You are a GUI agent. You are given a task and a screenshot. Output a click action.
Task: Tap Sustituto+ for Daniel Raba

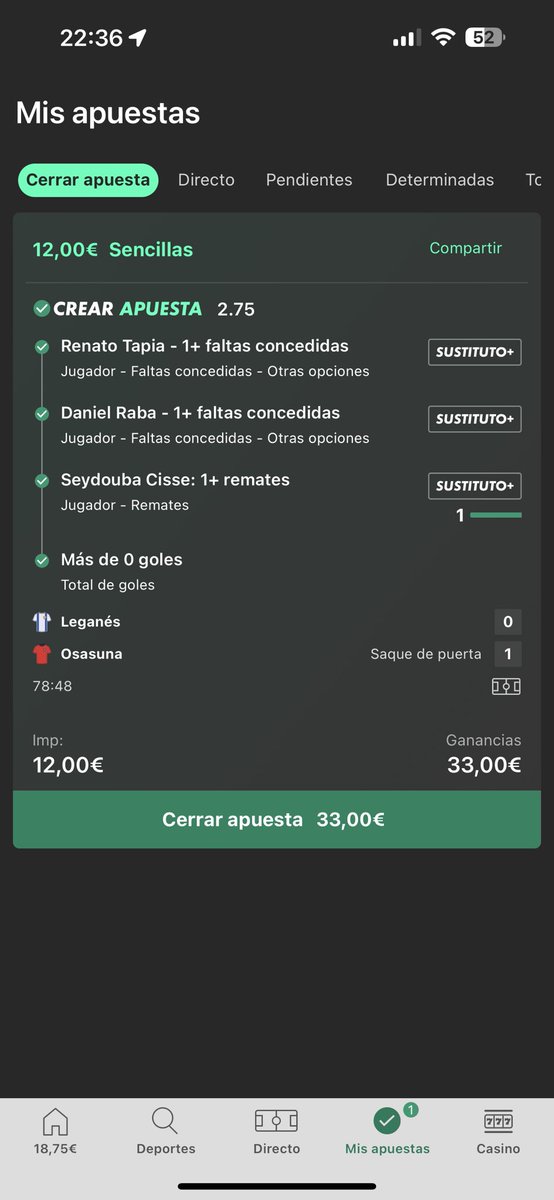click(475, 419)
